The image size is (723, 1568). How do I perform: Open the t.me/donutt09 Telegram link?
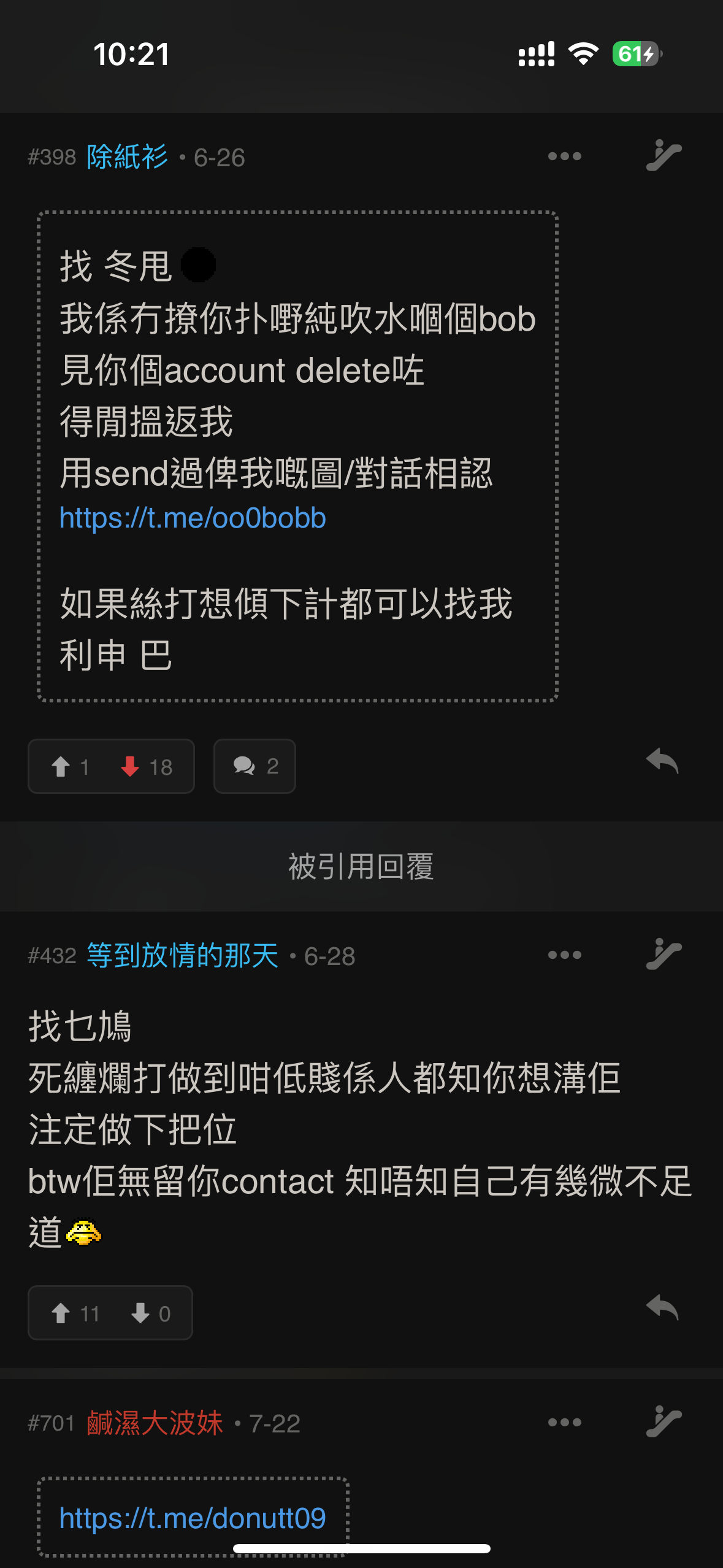coord(193,1518)
